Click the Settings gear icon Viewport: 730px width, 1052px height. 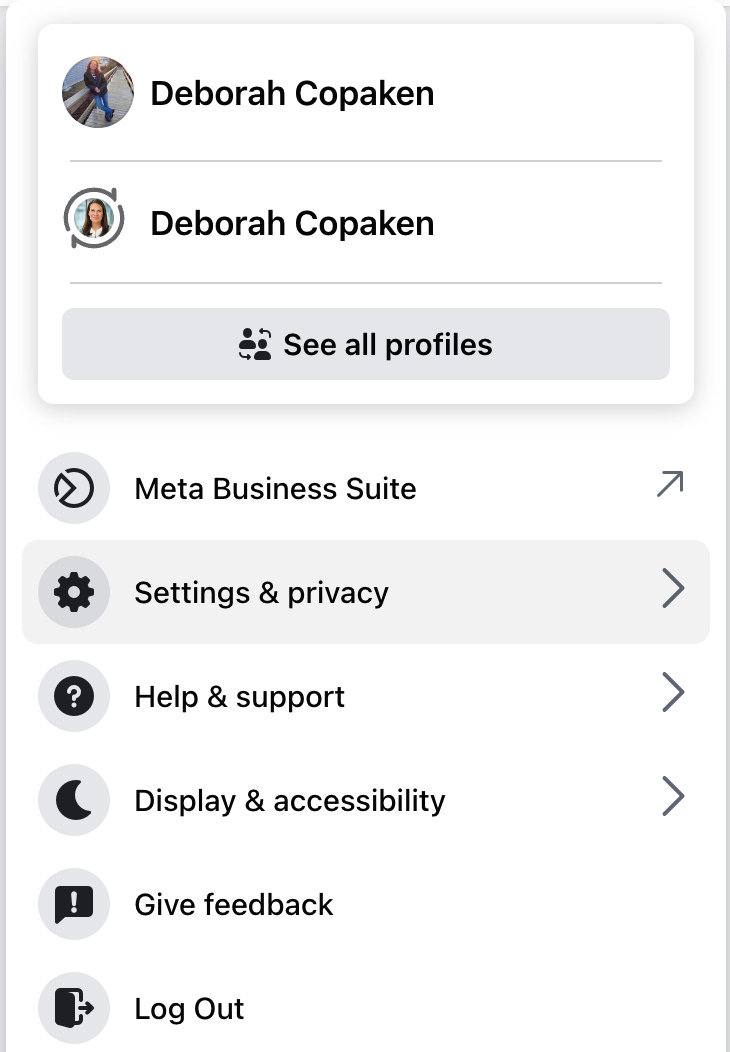[x=74, y=592]
